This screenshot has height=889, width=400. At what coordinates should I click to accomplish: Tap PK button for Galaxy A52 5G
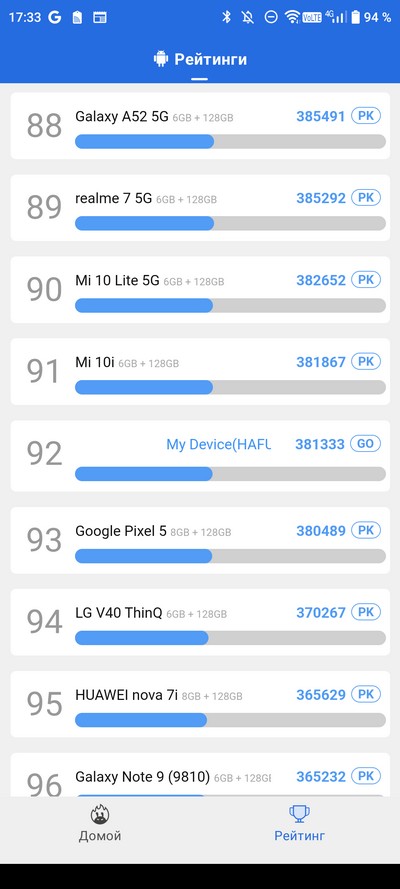[366, 116]
